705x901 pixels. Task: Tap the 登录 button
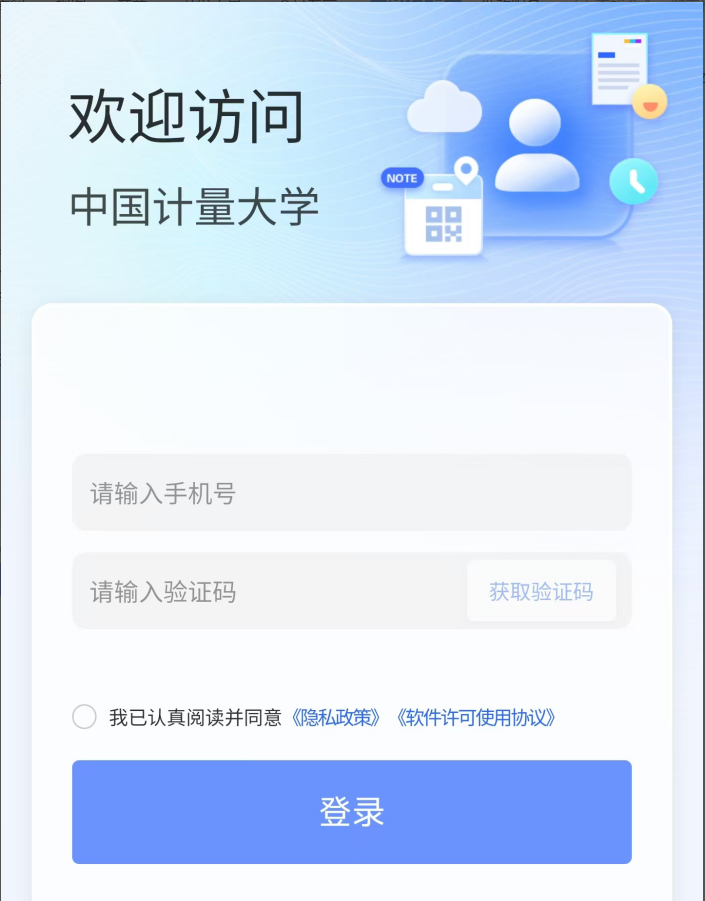tap(351, 811)
